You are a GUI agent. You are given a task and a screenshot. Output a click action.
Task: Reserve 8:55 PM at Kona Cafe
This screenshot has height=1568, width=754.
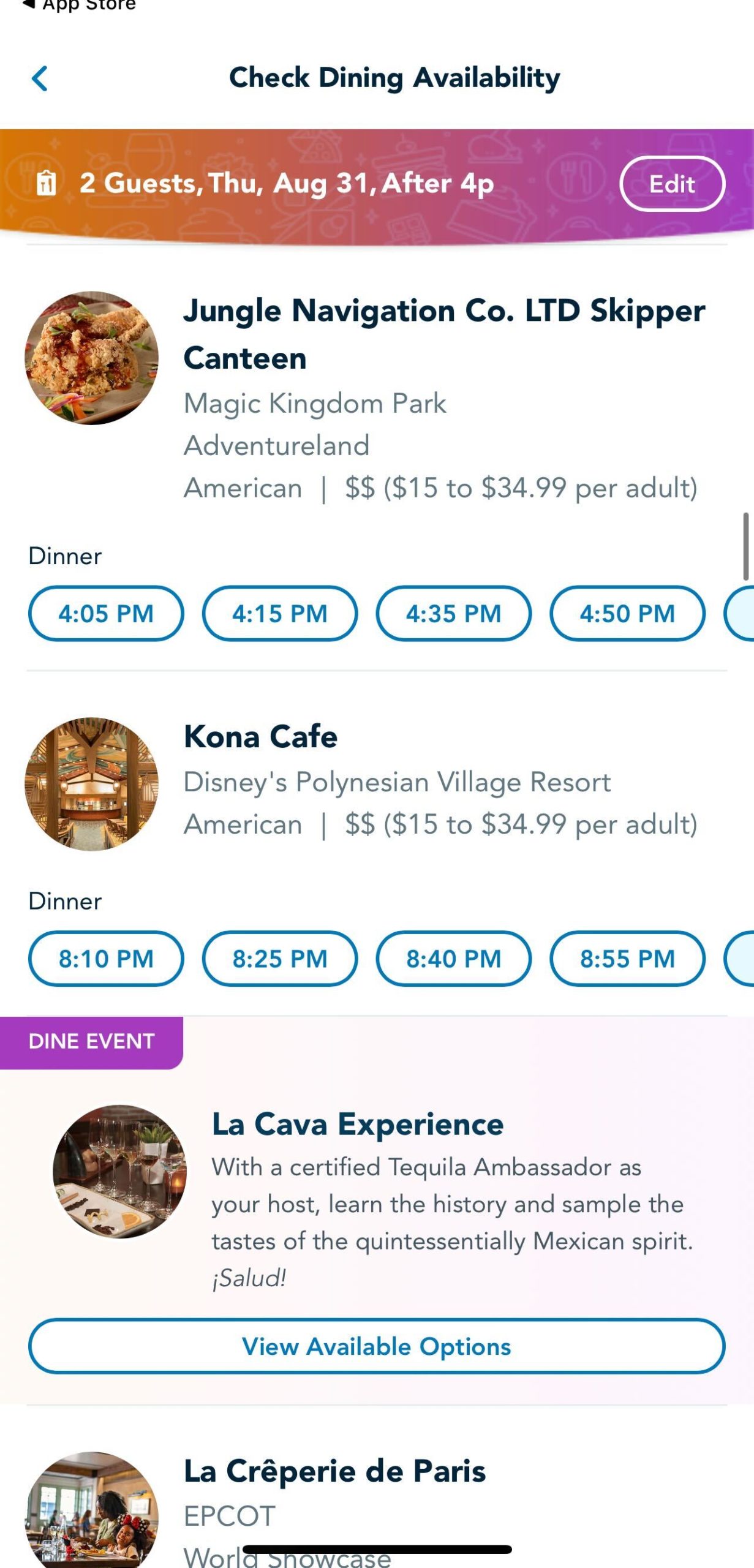coord(627,959)
